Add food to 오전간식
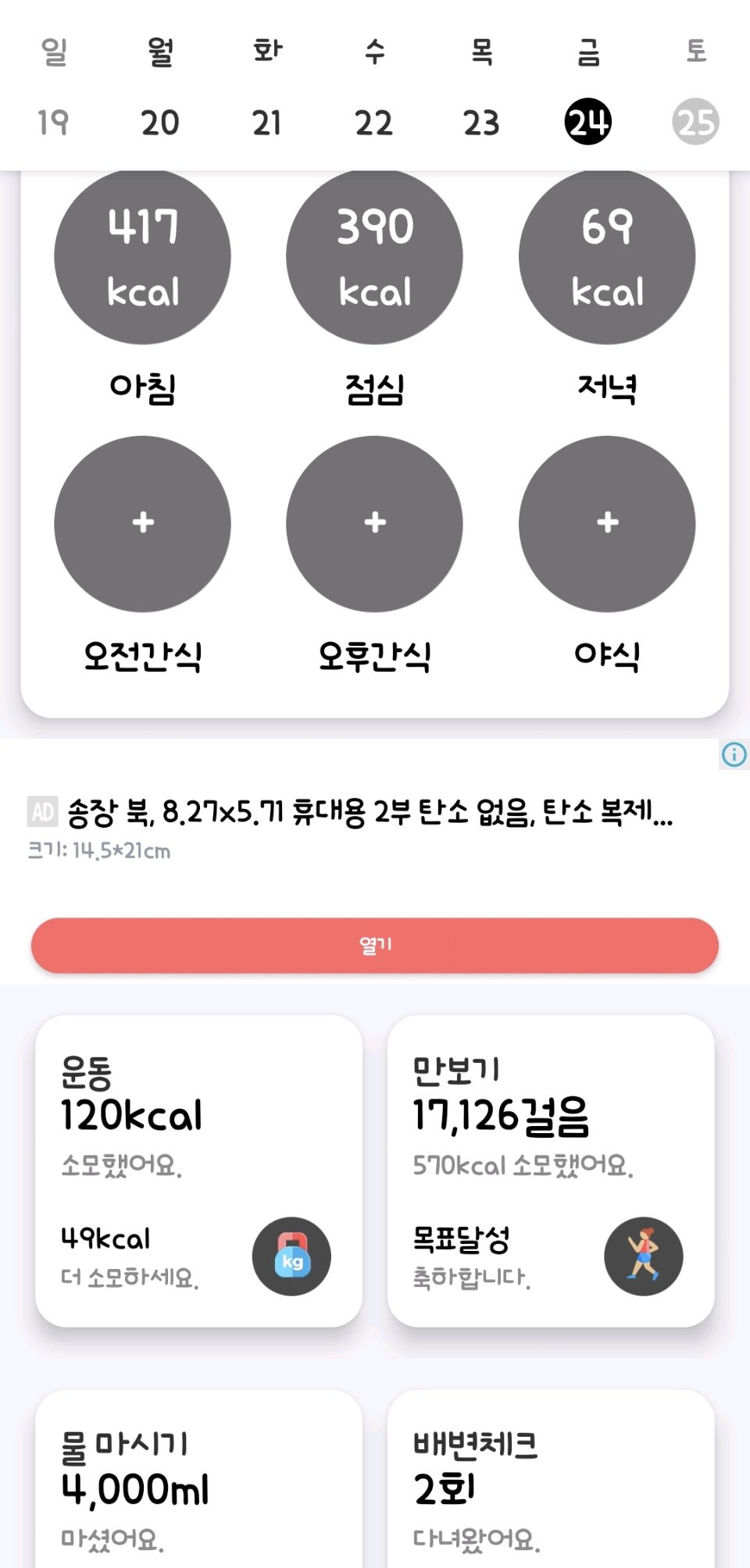Viewport: 750px width, 1568px height. (142, 523)
